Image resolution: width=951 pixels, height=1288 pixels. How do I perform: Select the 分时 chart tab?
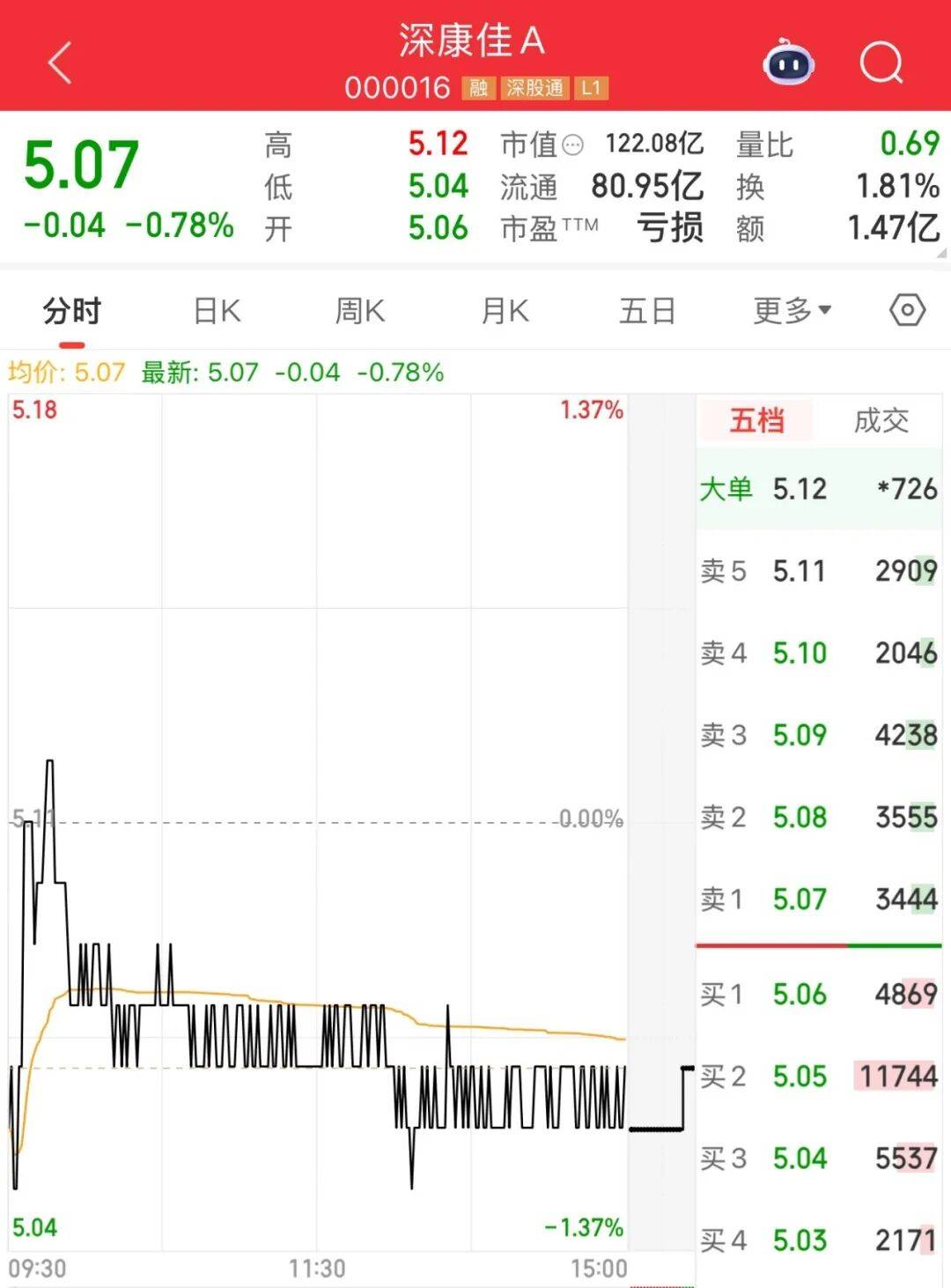tap(72, 311)
